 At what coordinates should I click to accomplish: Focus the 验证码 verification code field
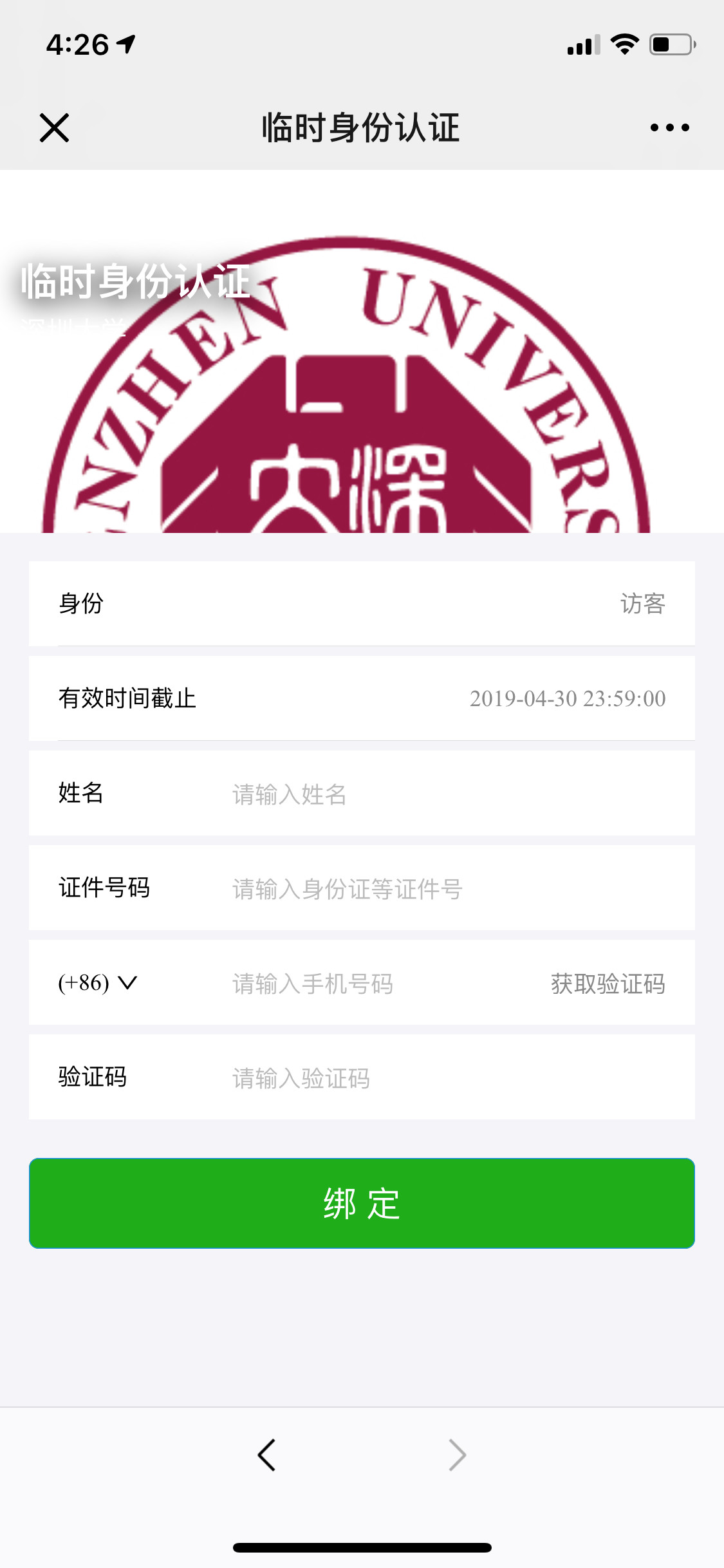pos(386,1078)
